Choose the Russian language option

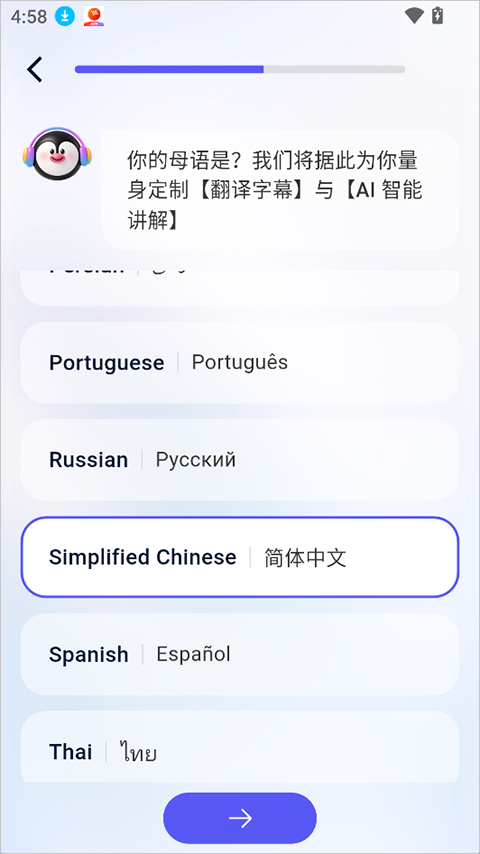[x=240, y=460]
